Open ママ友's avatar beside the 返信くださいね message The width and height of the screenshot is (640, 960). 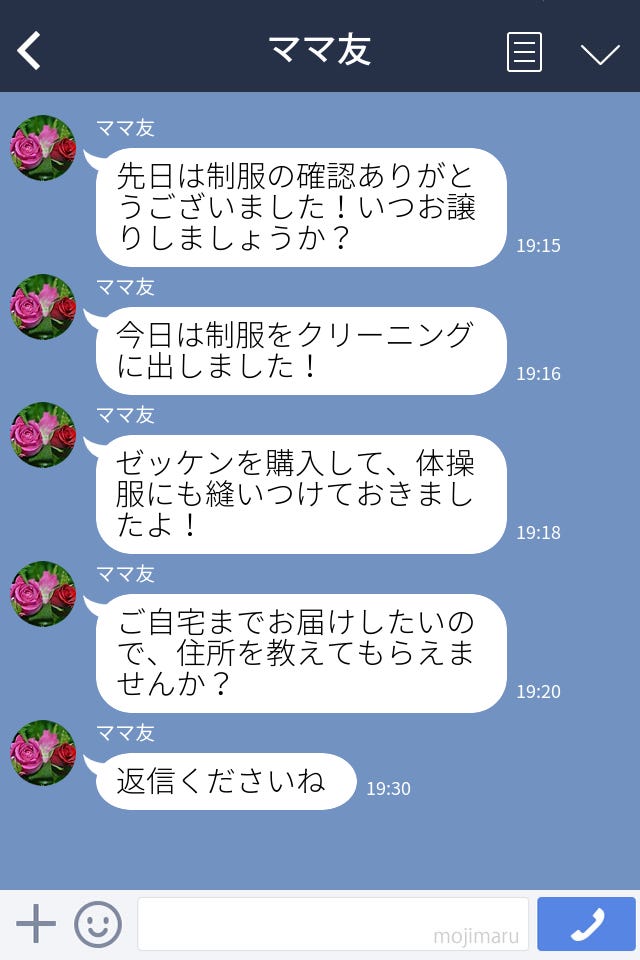pyautogui.click(x=43, y=753)
